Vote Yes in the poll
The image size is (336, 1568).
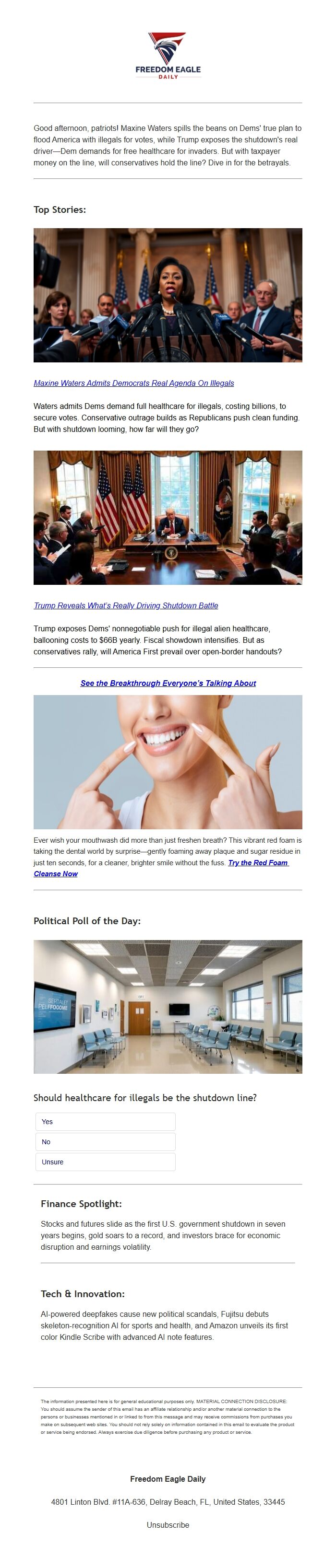click(x=106, y=1122)
